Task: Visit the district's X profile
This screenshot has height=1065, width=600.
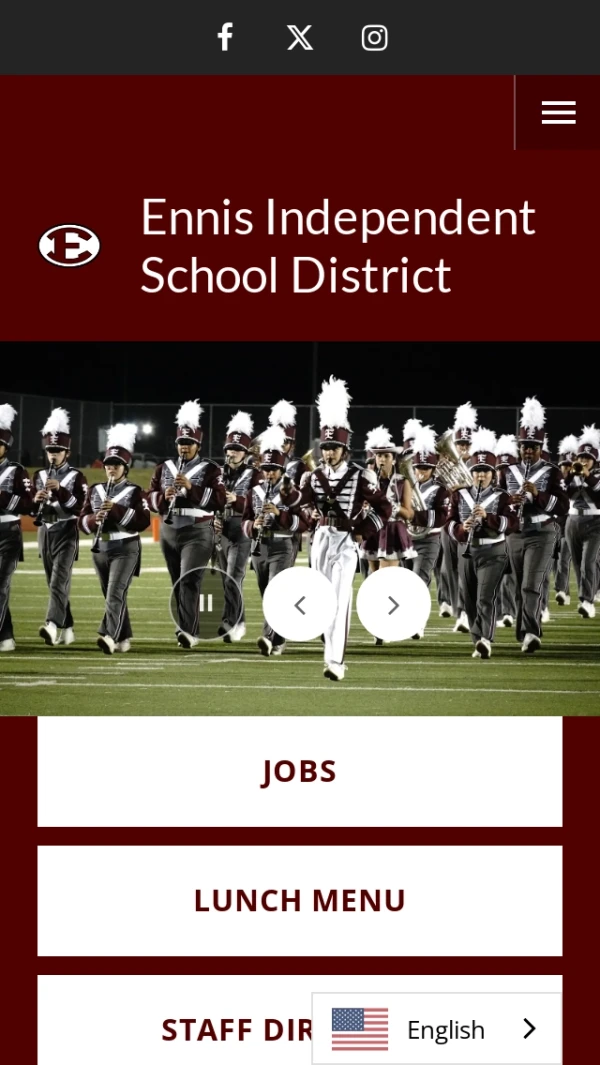Action: click(x=300, y=38)
